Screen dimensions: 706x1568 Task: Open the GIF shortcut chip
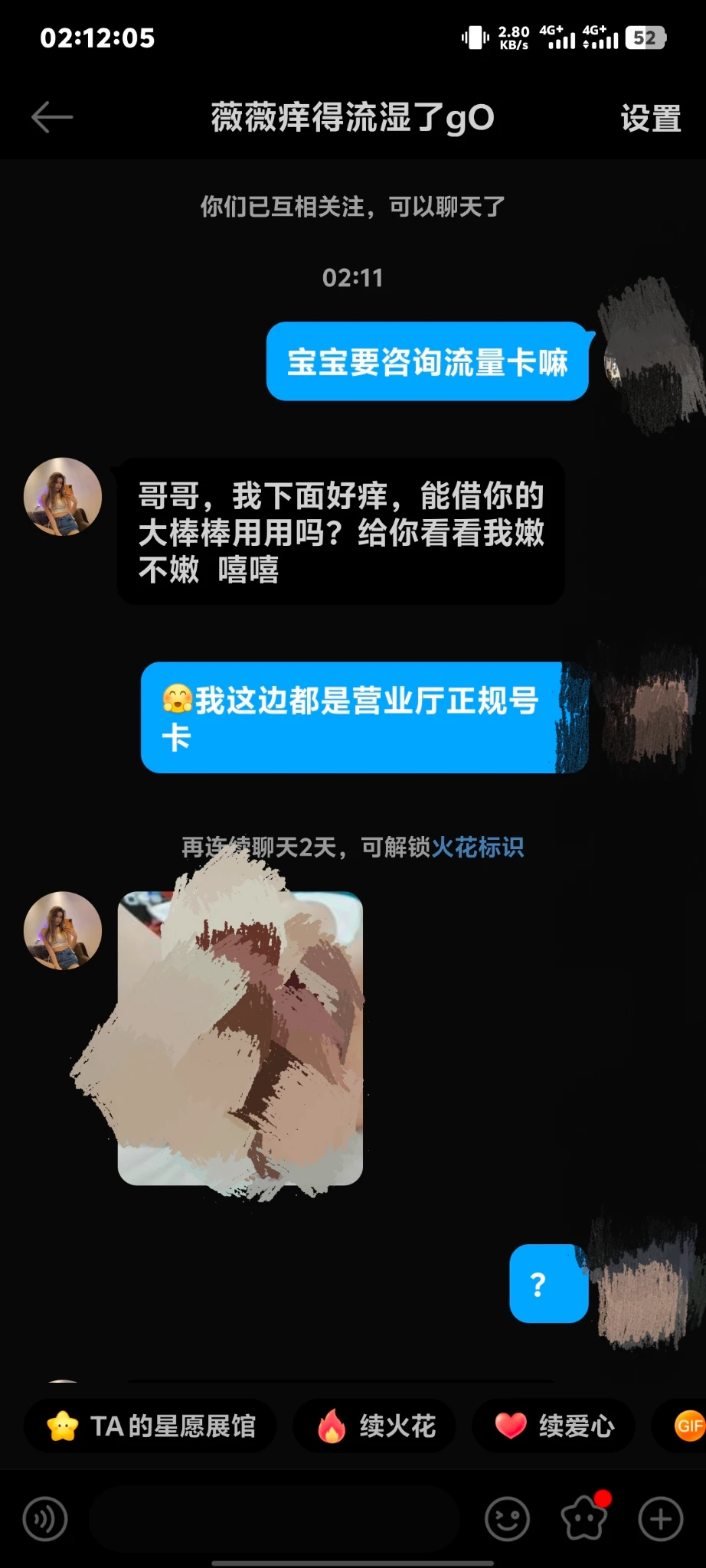687,1426
